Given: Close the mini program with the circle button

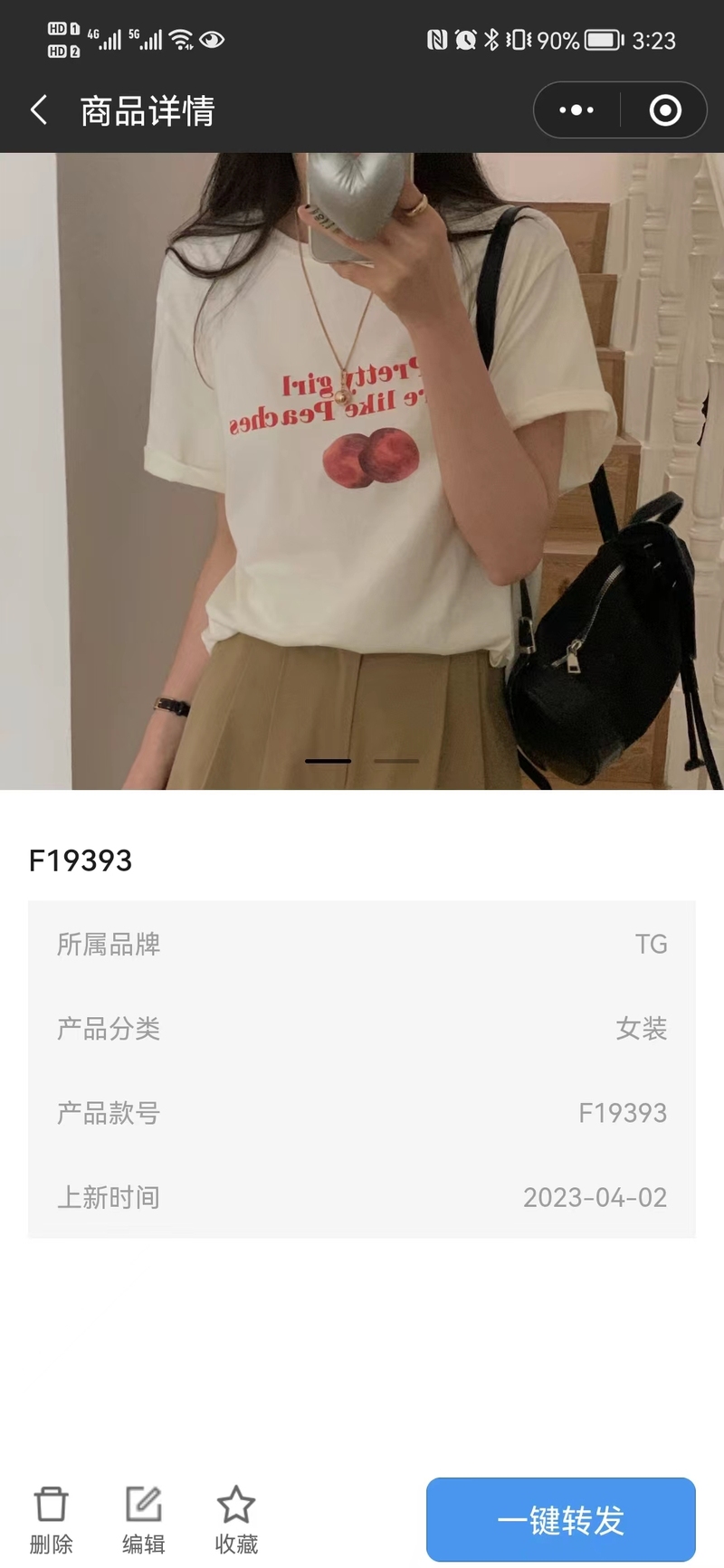Looking at the screenshot, I should (665, 110).
